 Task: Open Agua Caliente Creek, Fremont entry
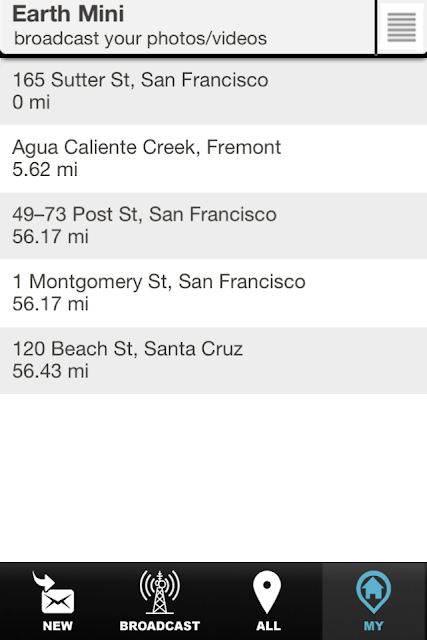coord(214,158)
